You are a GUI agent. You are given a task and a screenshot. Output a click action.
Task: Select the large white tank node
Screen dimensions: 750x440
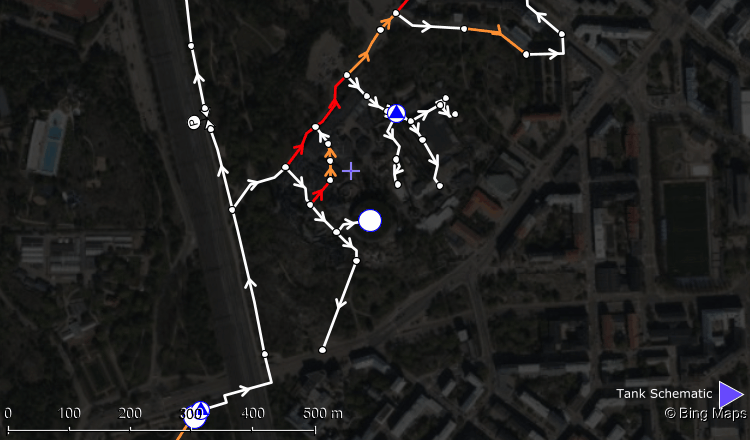(370, 220)
